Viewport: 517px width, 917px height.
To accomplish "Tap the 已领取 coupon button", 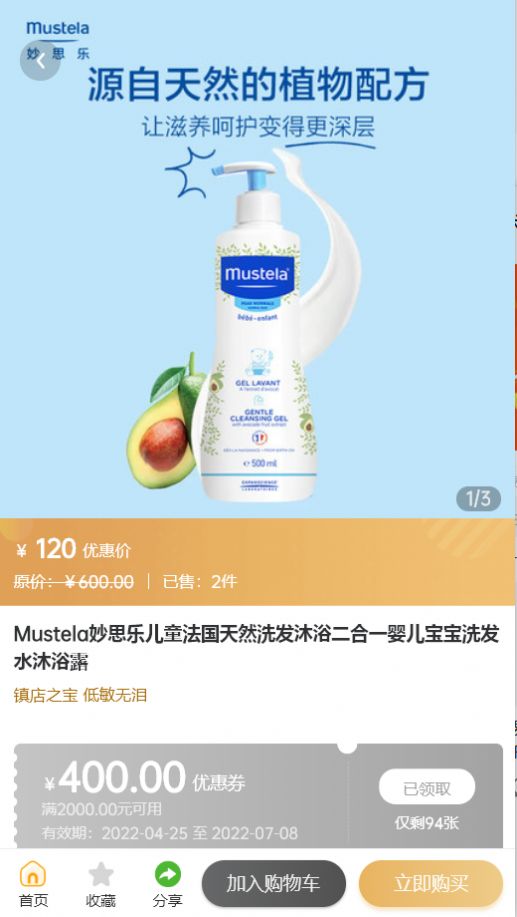I will (427, 788).
